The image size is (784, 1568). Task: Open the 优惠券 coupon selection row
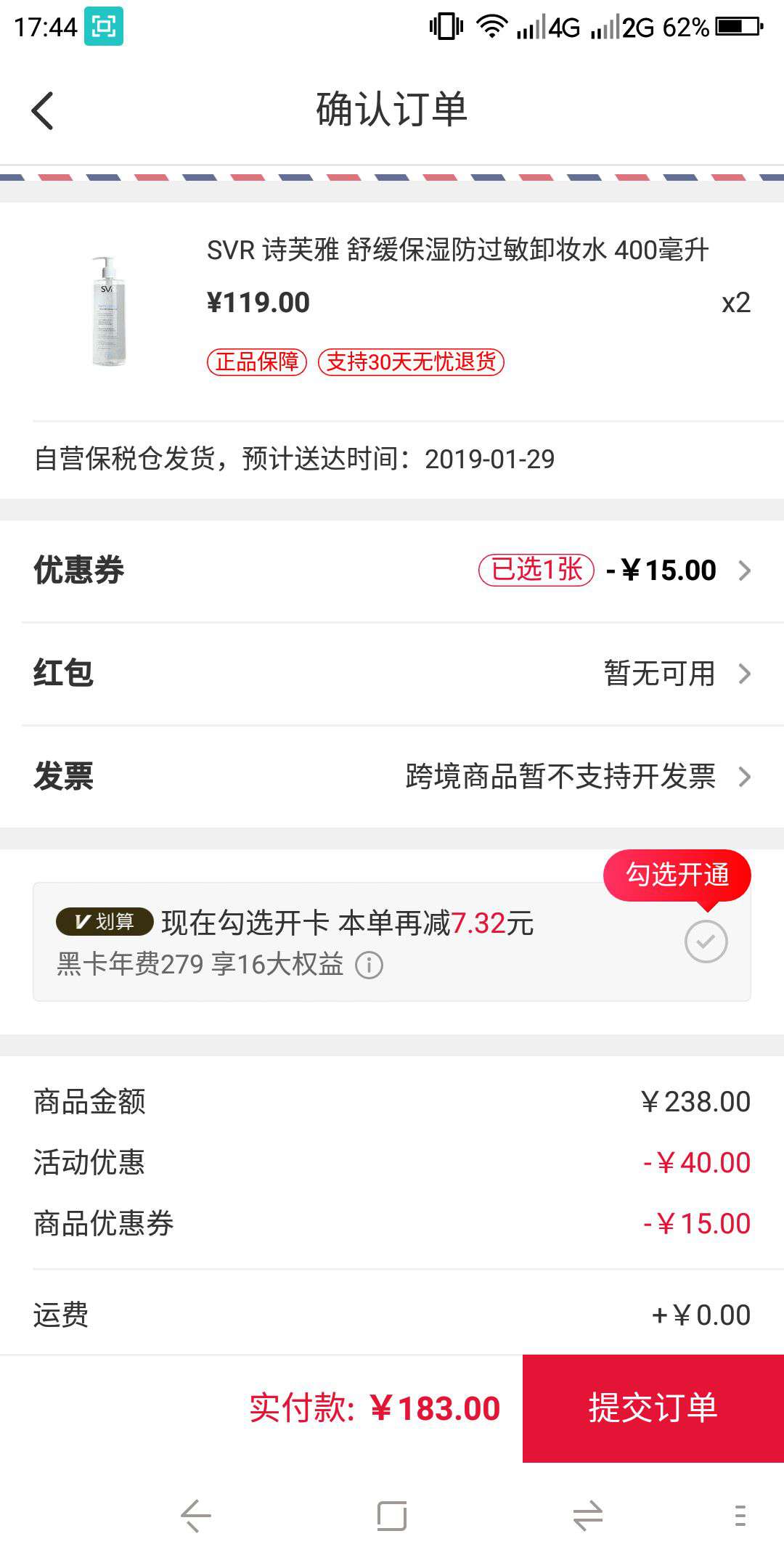coord(392,571)
